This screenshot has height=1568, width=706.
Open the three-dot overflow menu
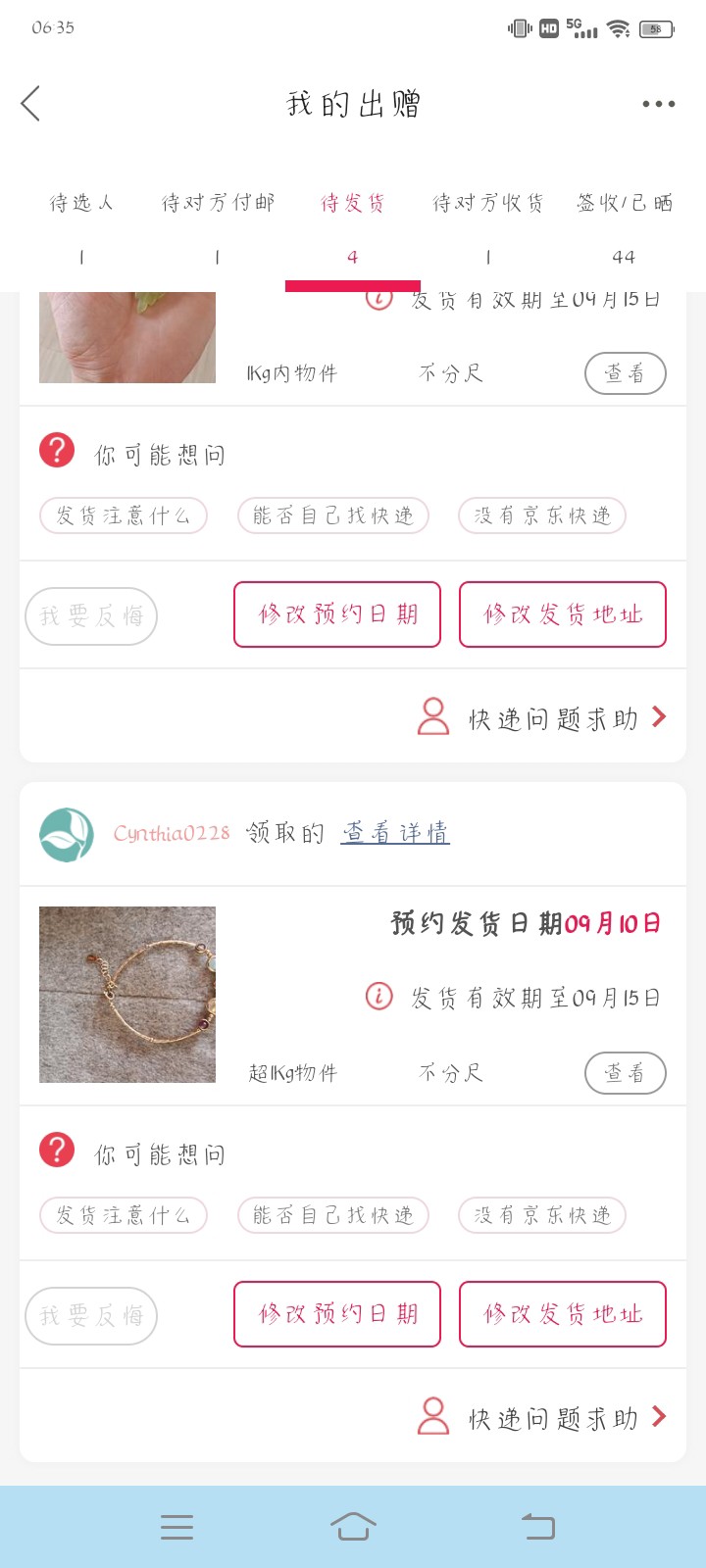[658, 104]
